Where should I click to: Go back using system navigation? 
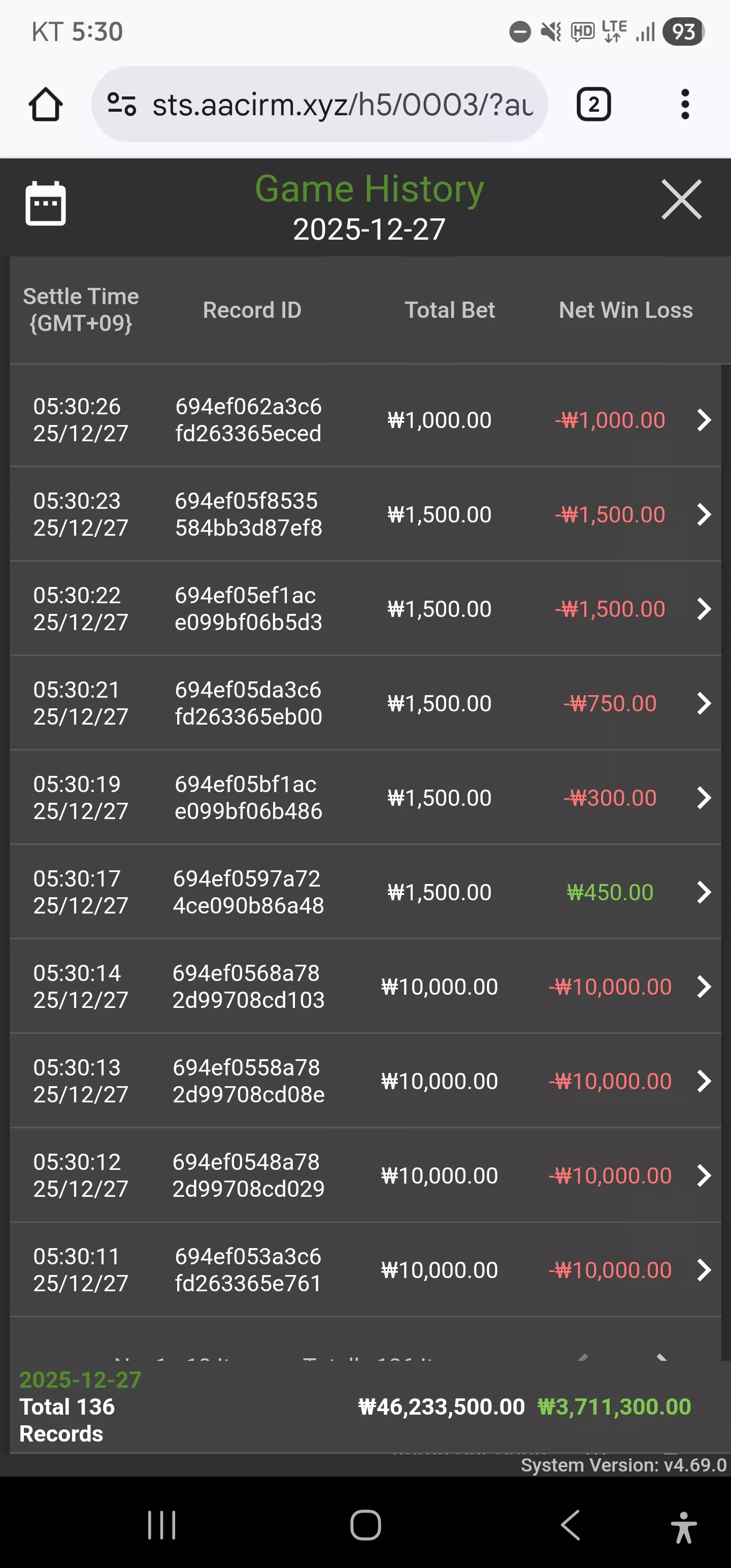coord(570,1525)
